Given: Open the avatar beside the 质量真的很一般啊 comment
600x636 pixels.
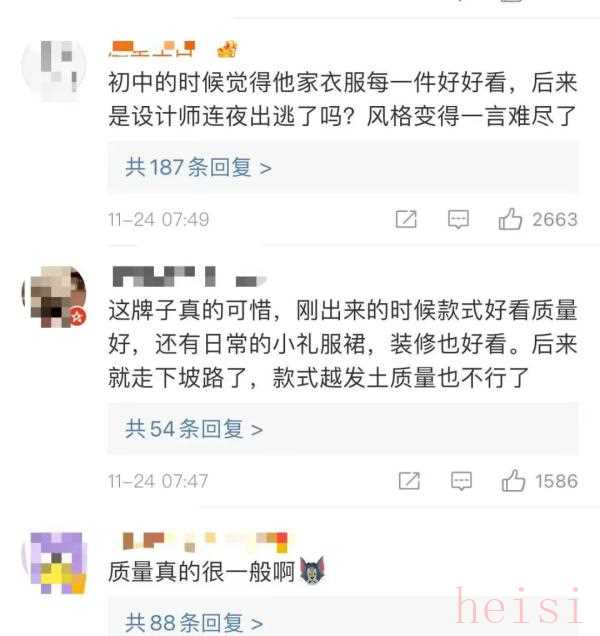Looking at the screenshot, I should tap(54, 561).
